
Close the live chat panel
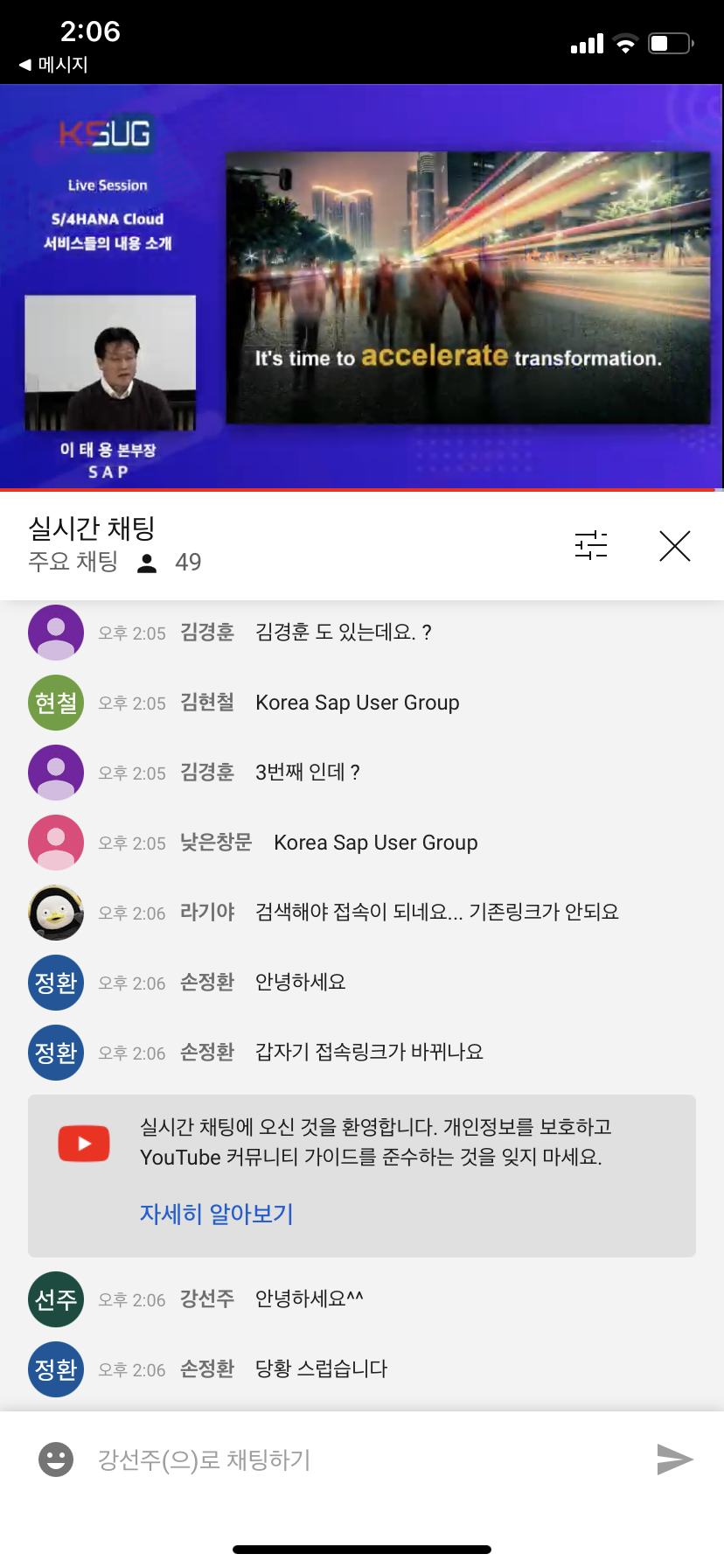click(674, 545)
